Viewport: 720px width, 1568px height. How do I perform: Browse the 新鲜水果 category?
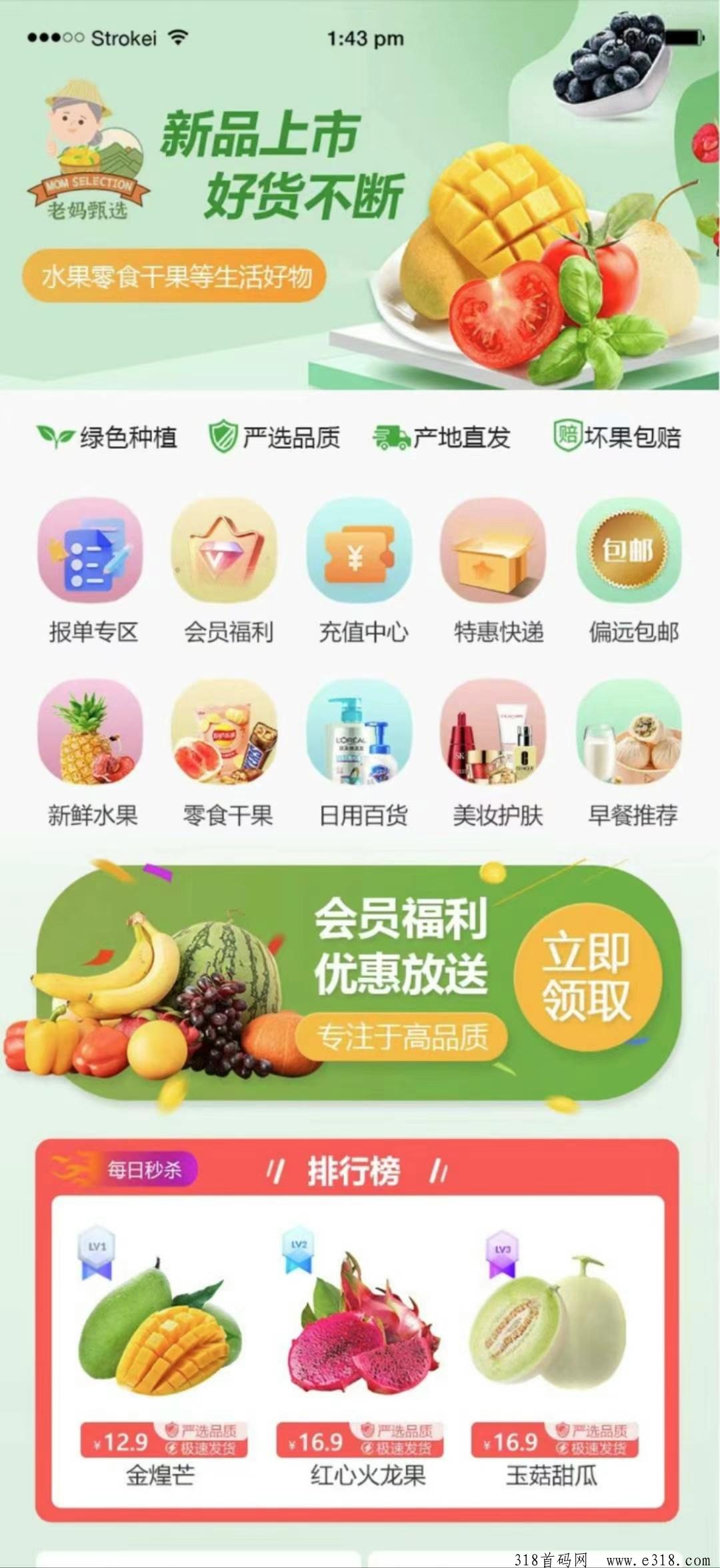coord(91,755)
